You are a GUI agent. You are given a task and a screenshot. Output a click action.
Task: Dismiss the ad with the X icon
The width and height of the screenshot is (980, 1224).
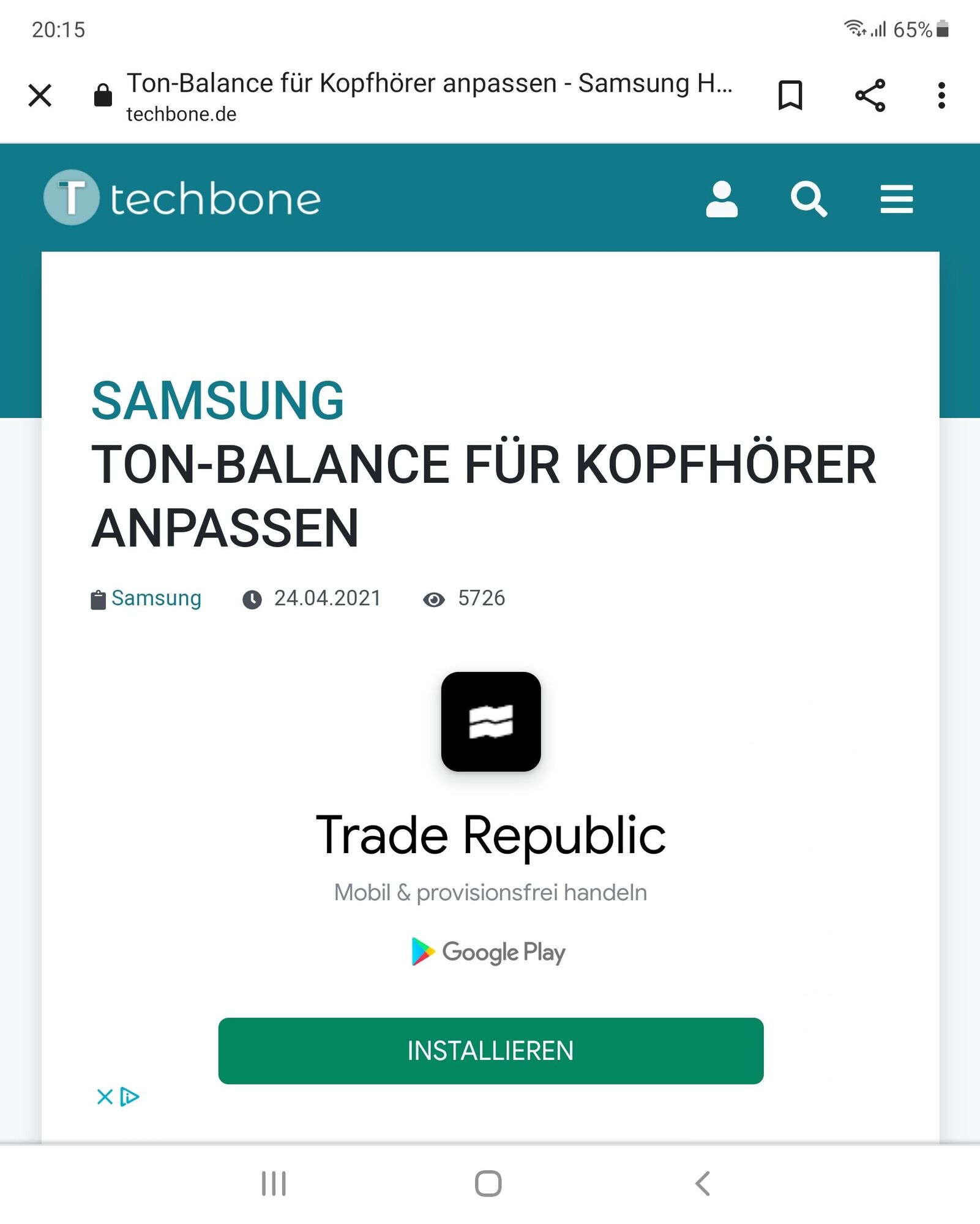(x=105, y=1096)
